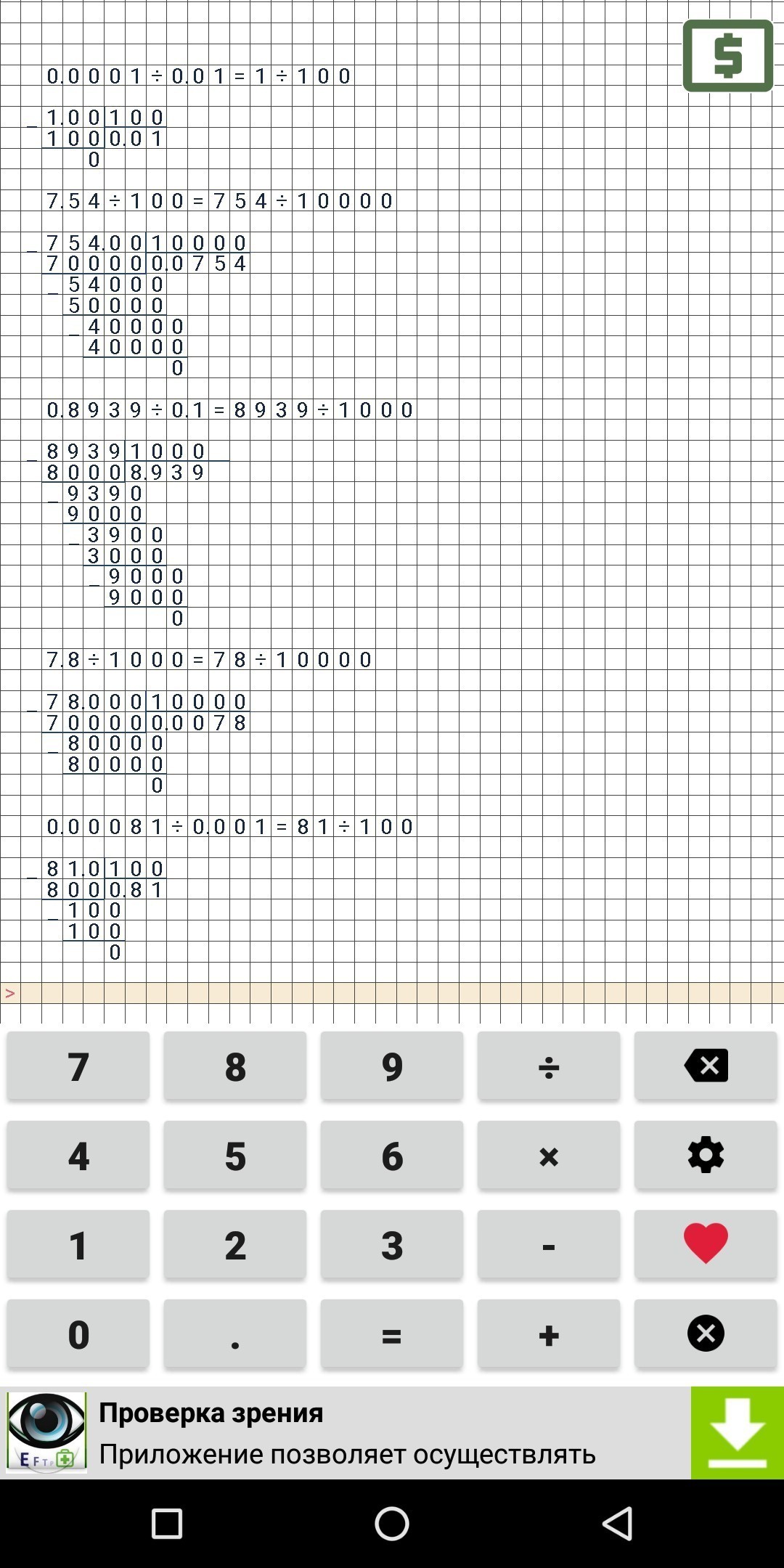
Task: Download the Проверка зрения ad app
Action: click(x=737, y=1433)
